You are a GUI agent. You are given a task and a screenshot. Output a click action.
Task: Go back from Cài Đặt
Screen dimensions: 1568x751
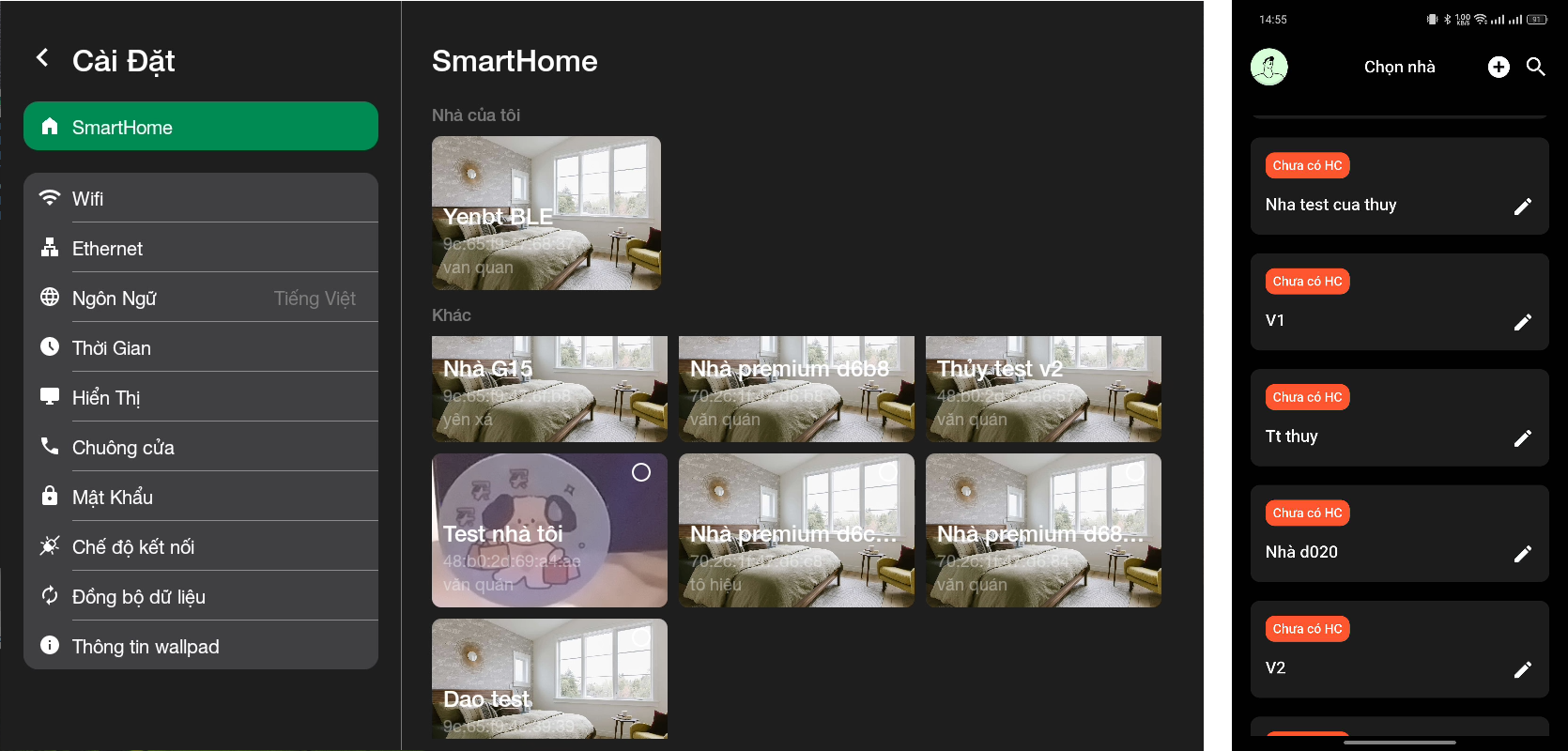pos(42,58)
